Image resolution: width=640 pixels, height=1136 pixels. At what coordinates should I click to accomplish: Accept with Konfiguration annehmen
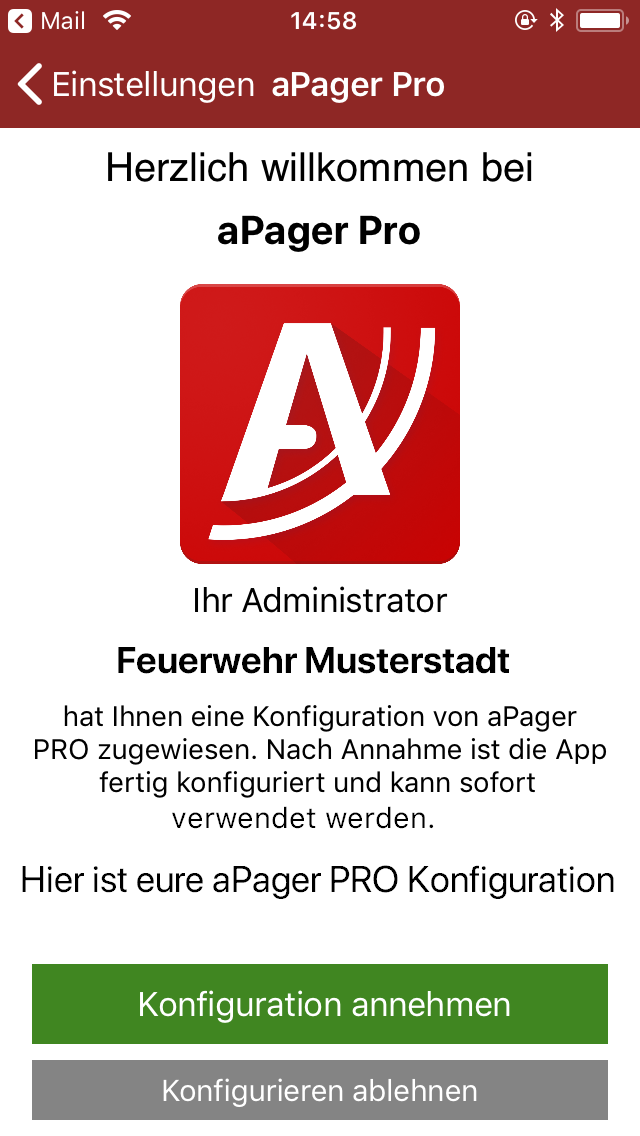320,1004
